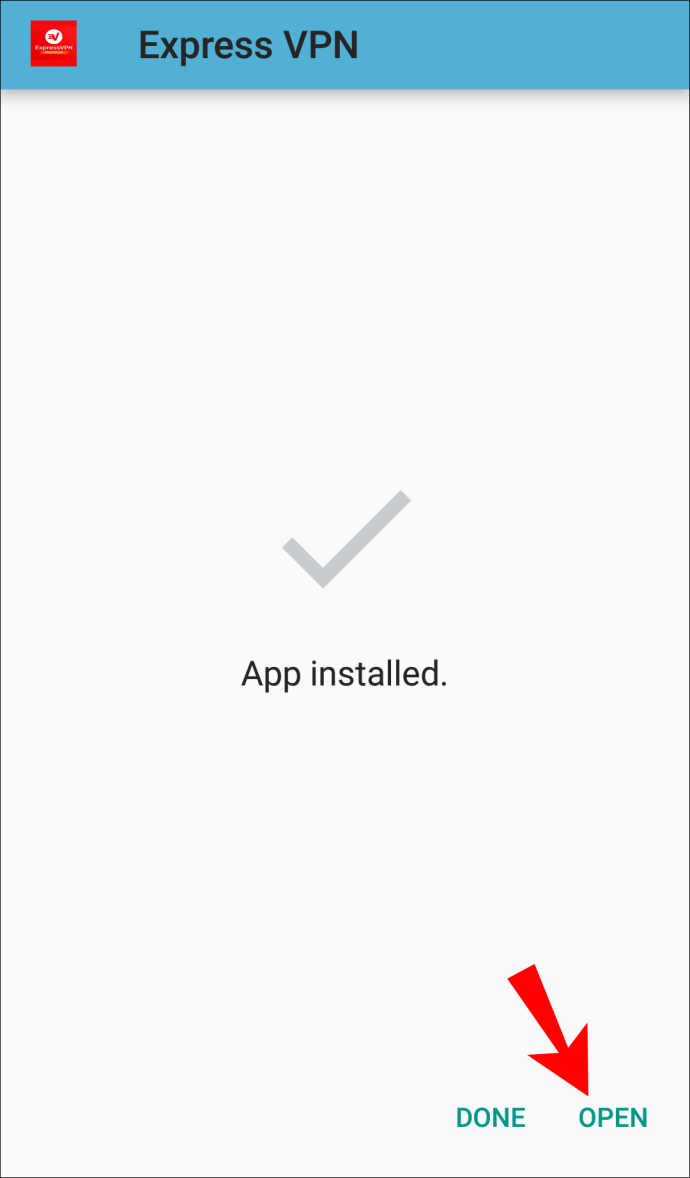The image size is (690, 1178).
Task: Open the newly installed Express VPN app
Action: click(x=613, y=1118)
